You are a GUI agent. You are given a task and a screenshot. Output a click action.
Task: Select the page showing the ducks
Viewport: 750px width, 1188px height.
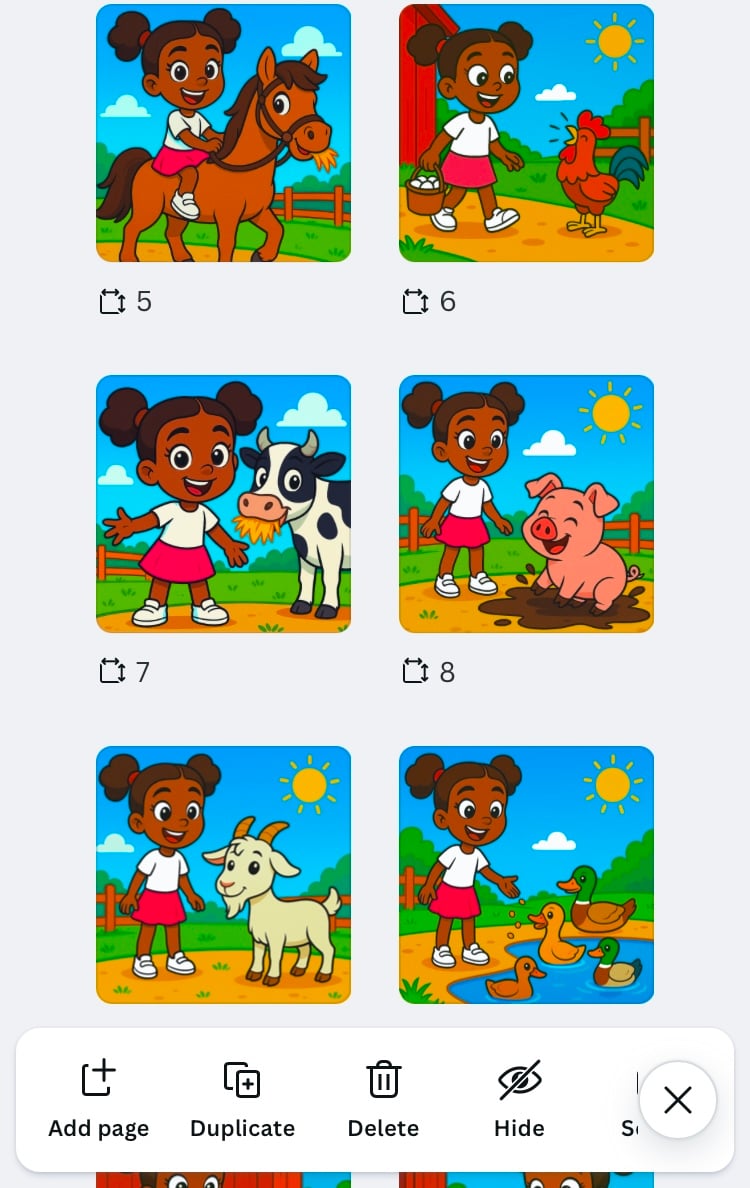pyautogui.click(x=526, y=875)
